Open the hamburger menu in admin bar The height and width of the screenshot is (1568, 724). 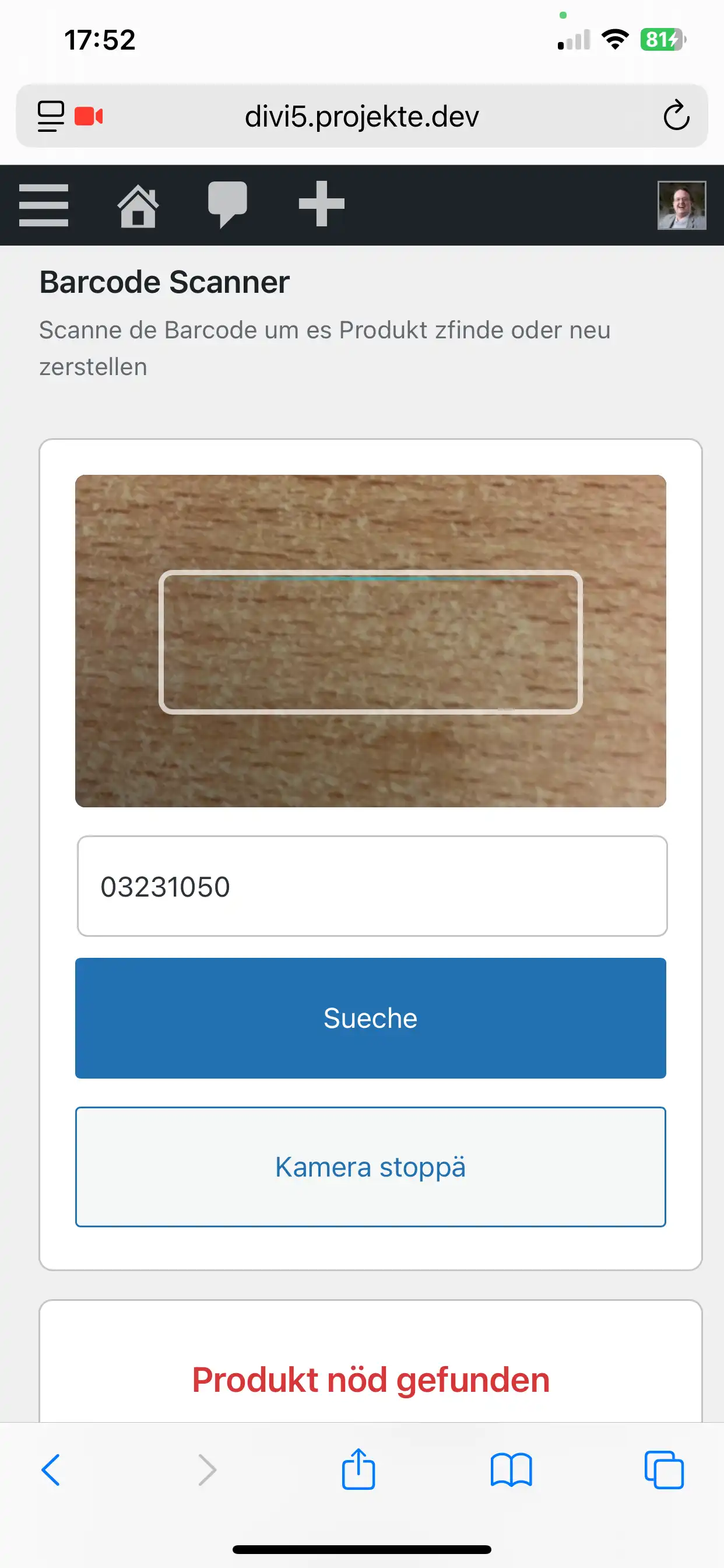(x=43, y=205)
